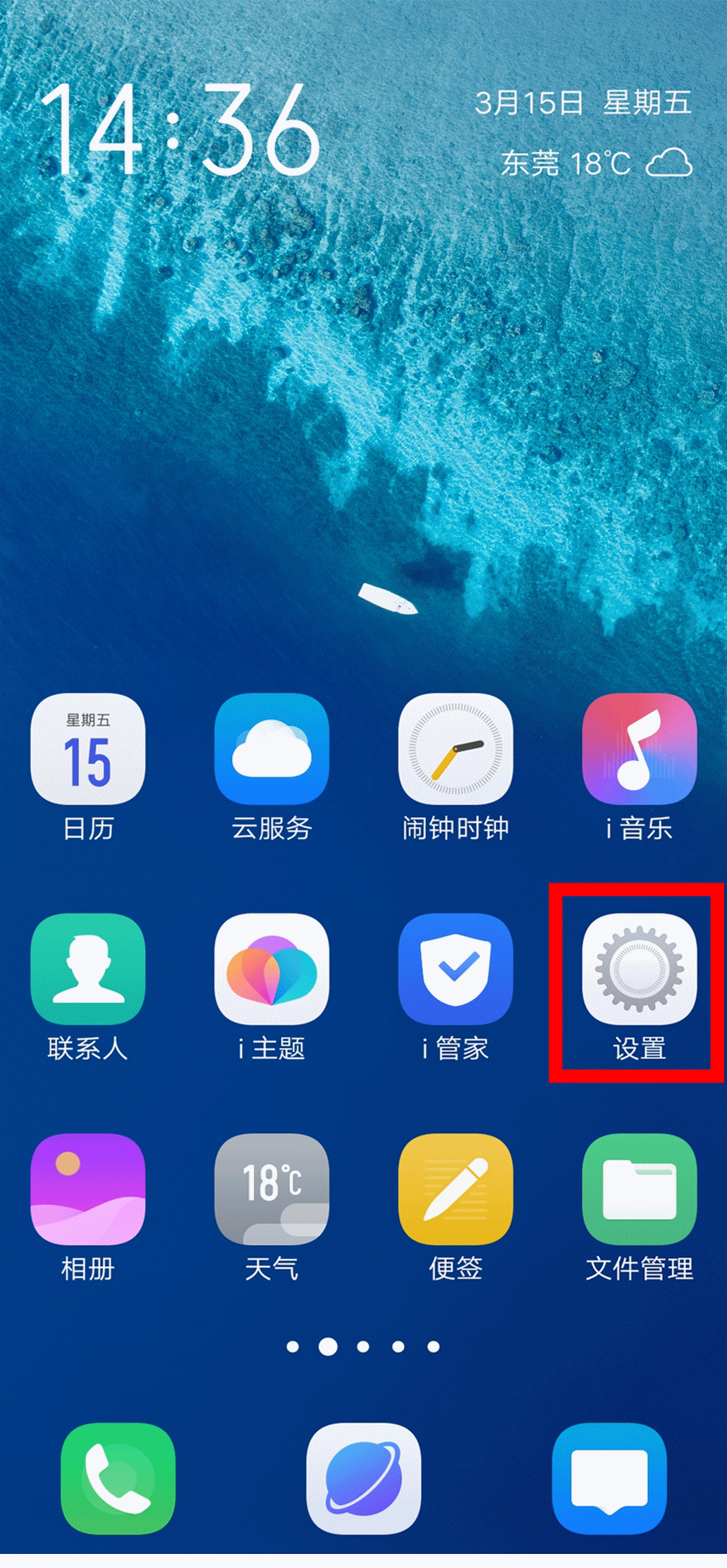Launch the browser from the dock

click(x=364, y=1478)
